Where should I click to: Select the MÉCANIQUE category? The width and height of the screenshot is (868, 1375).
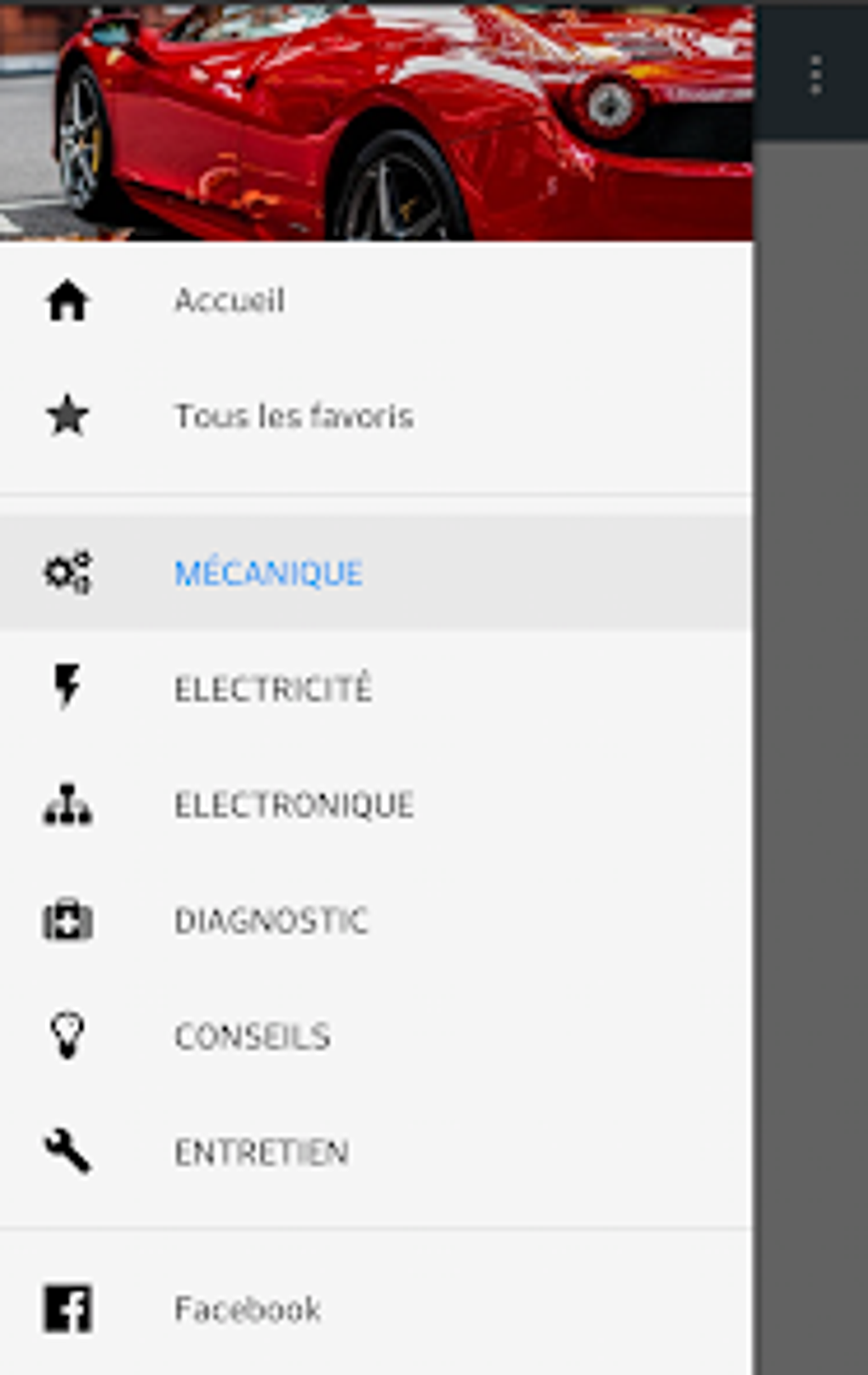tap(376, 572)
